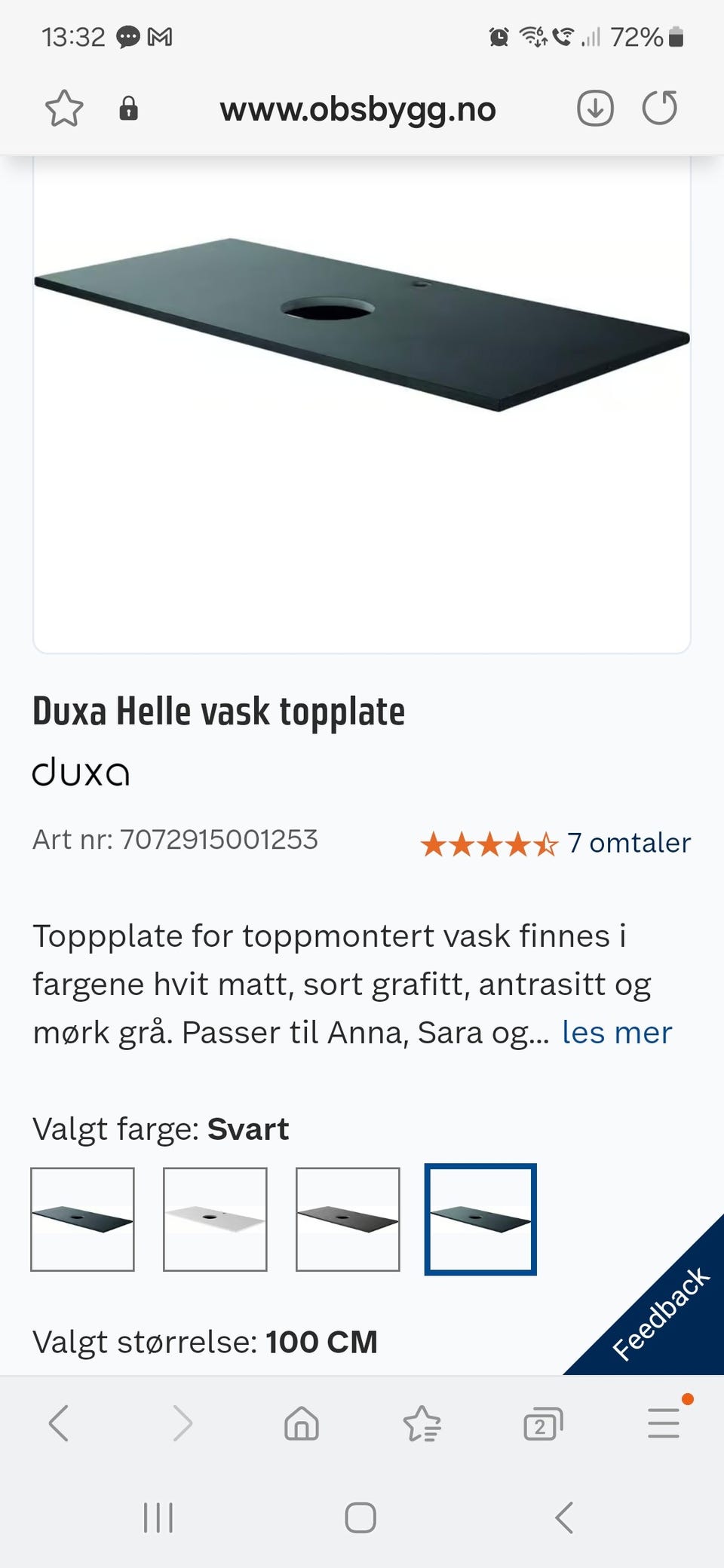Select the white matt color variant
This screenshot has height=1568, width=724.
click(x=214, y=1219)
